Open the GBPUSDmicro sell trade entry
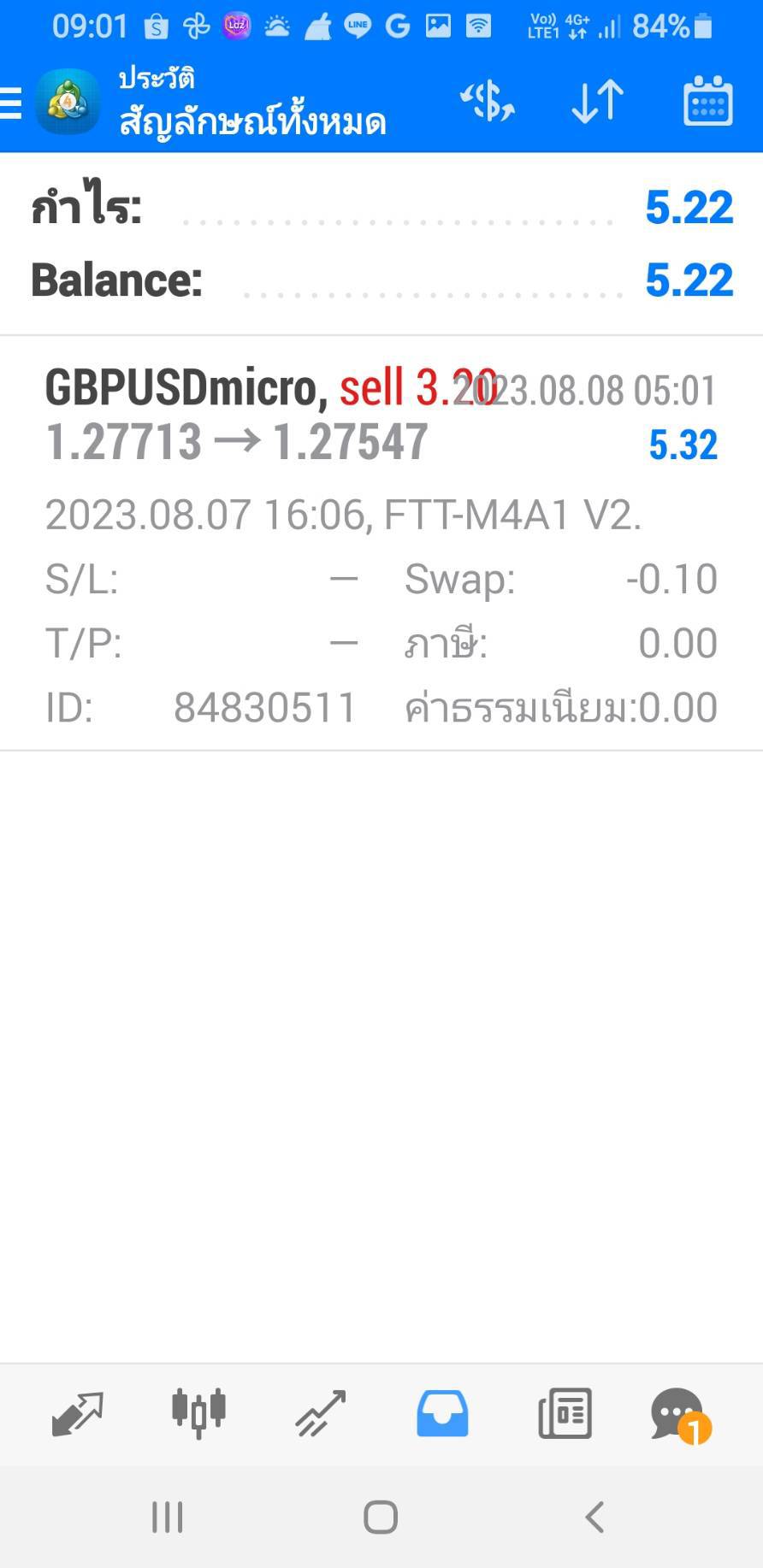This screenshot has width=763, height=1568. point(381,544)
